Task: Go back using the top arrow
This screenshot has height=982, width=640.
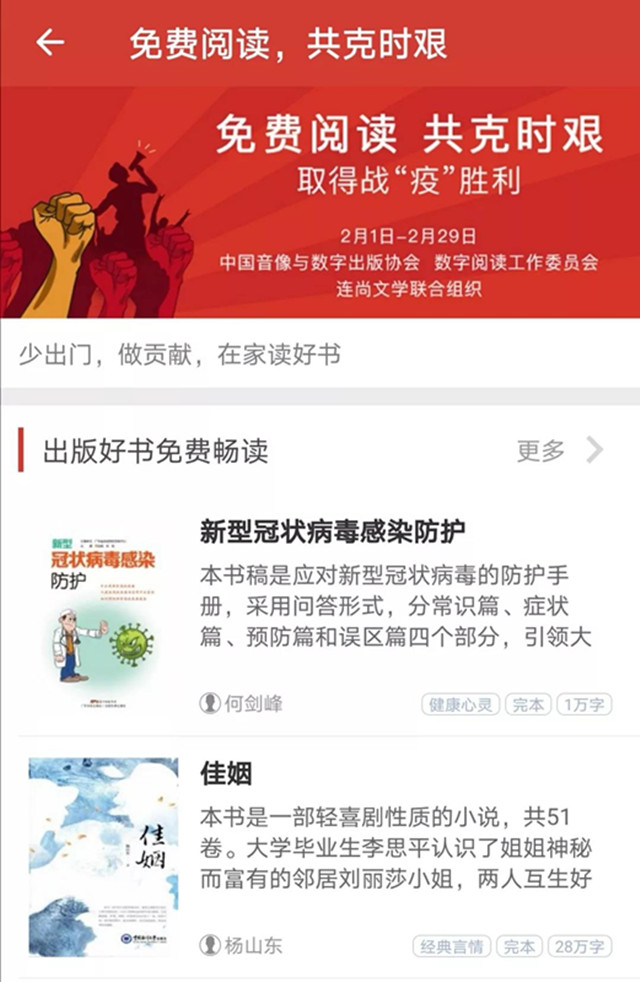Action: (x=49, y=43)
